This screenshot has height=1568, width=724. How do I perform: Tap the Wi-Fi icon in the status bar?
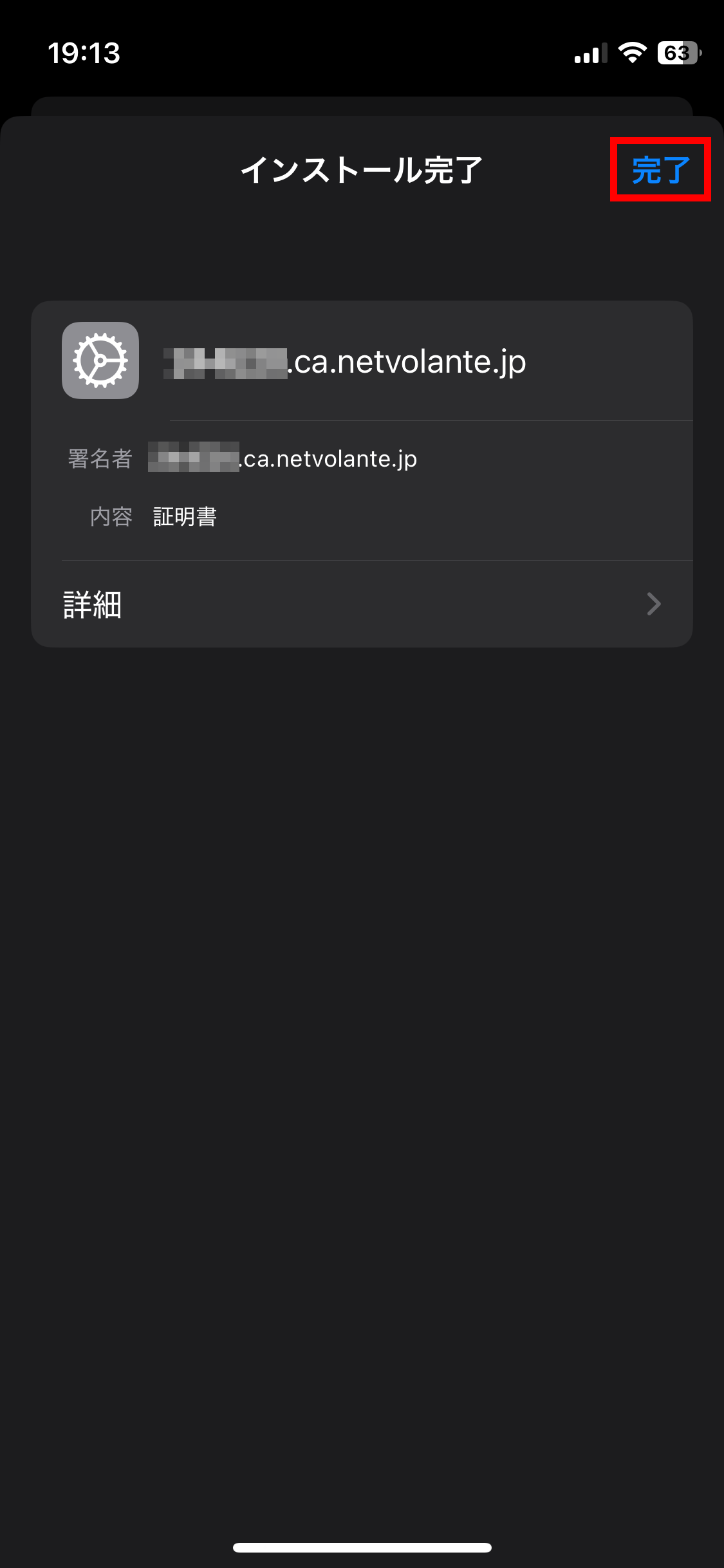tap(632, 54)
